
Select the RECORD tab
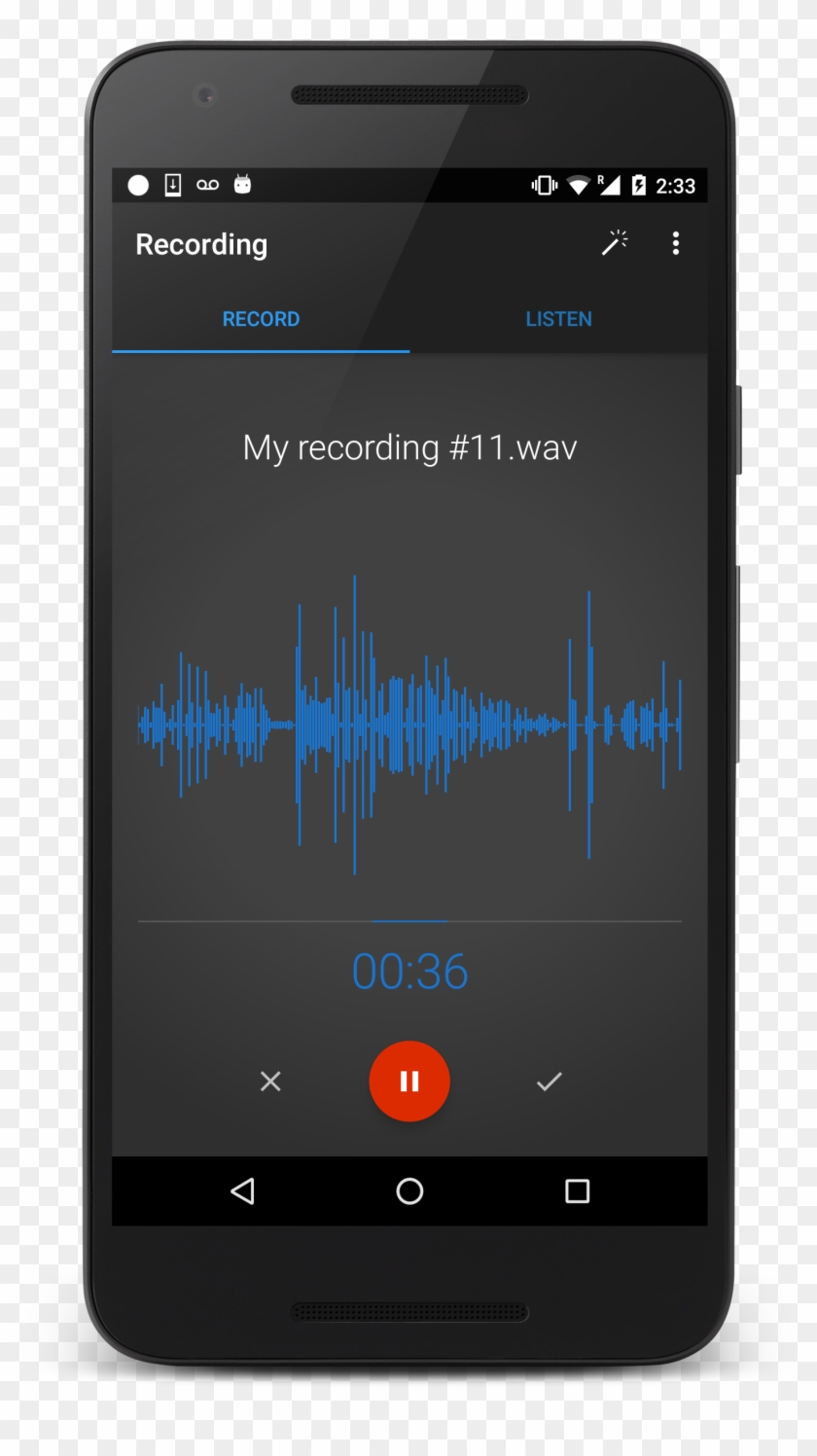(x=260, y=319)
